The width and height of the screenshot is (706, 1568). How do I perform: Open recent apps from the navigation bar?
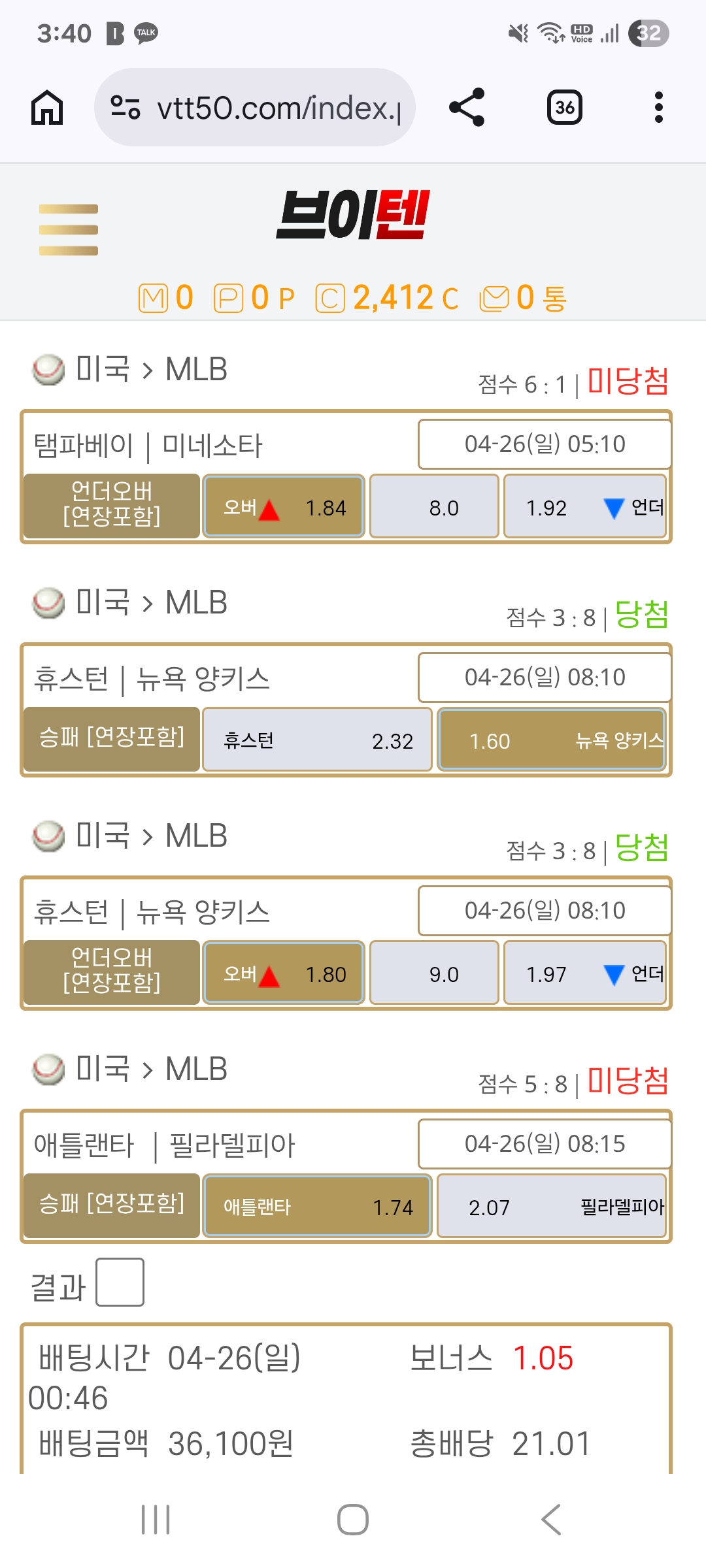(156, 1519)
